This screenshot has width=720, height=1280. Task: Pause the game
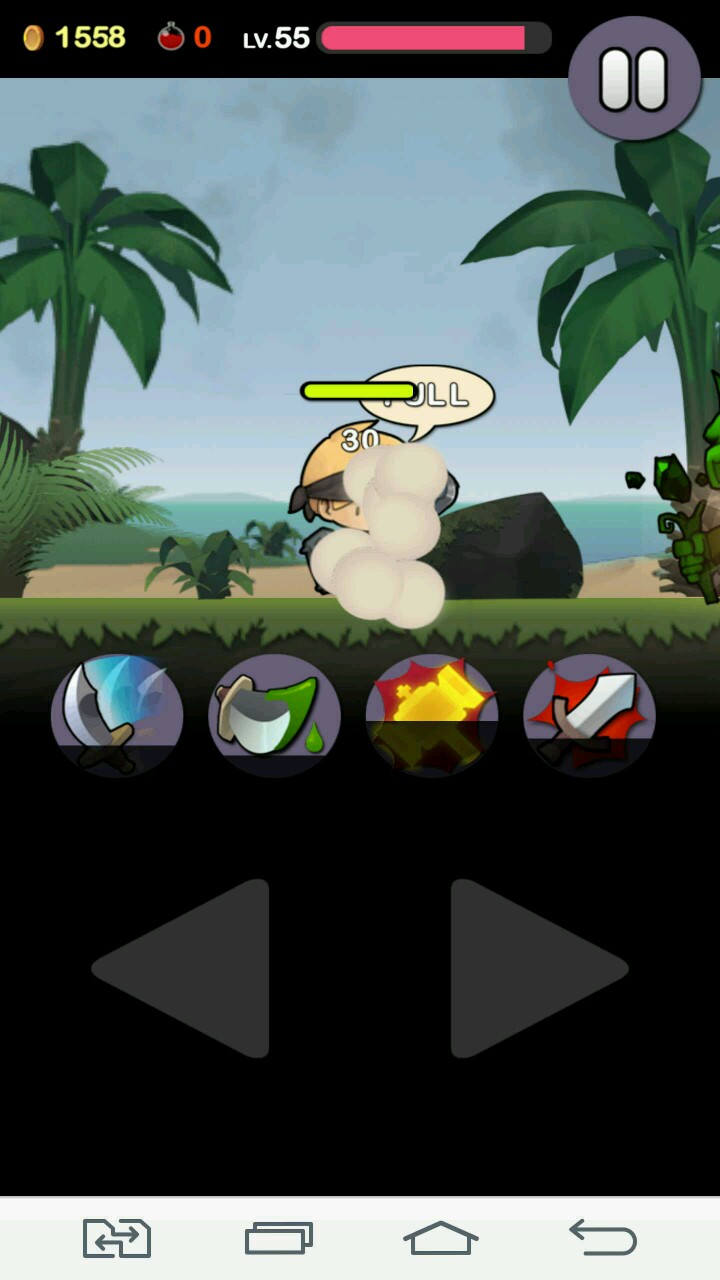point(633,78)
